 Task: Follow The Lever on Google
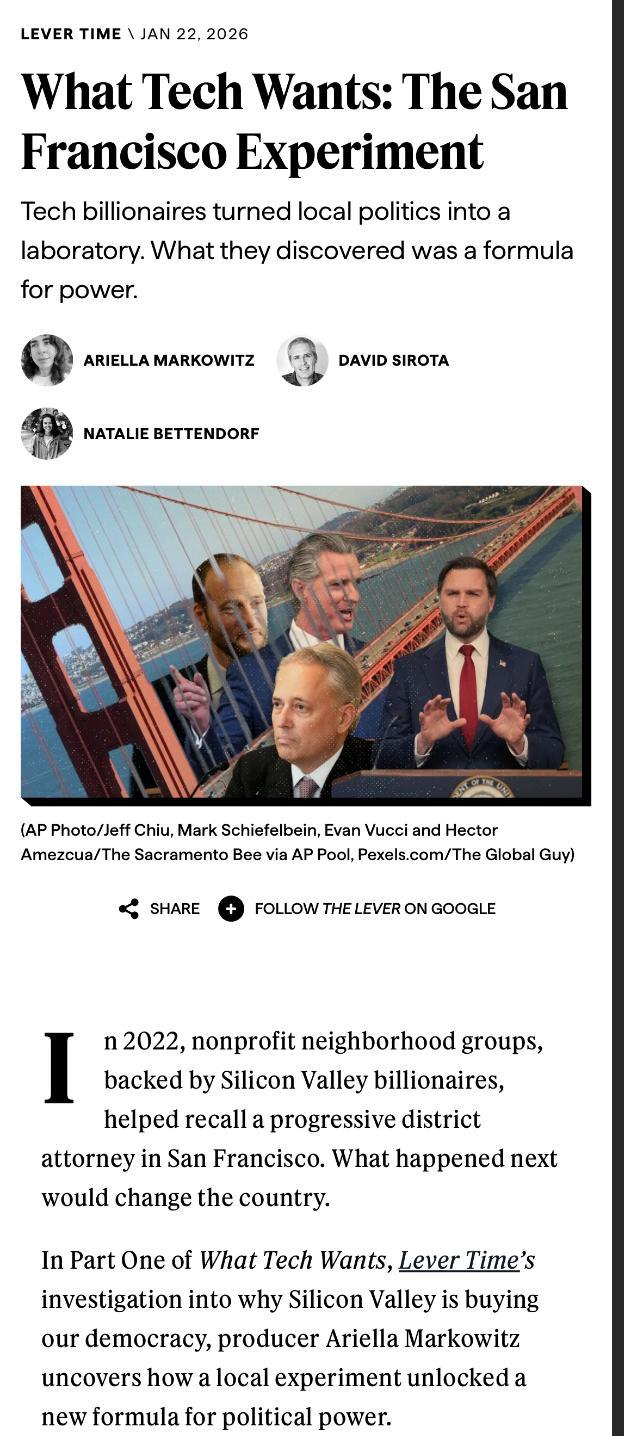click(x=357, y=909)
